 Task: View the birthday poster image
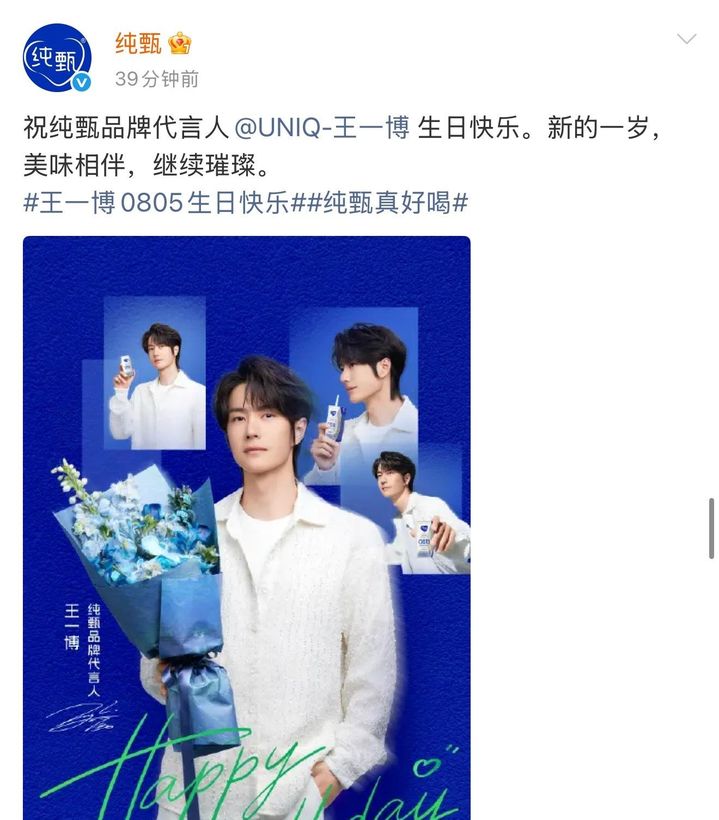pos(246,528)
